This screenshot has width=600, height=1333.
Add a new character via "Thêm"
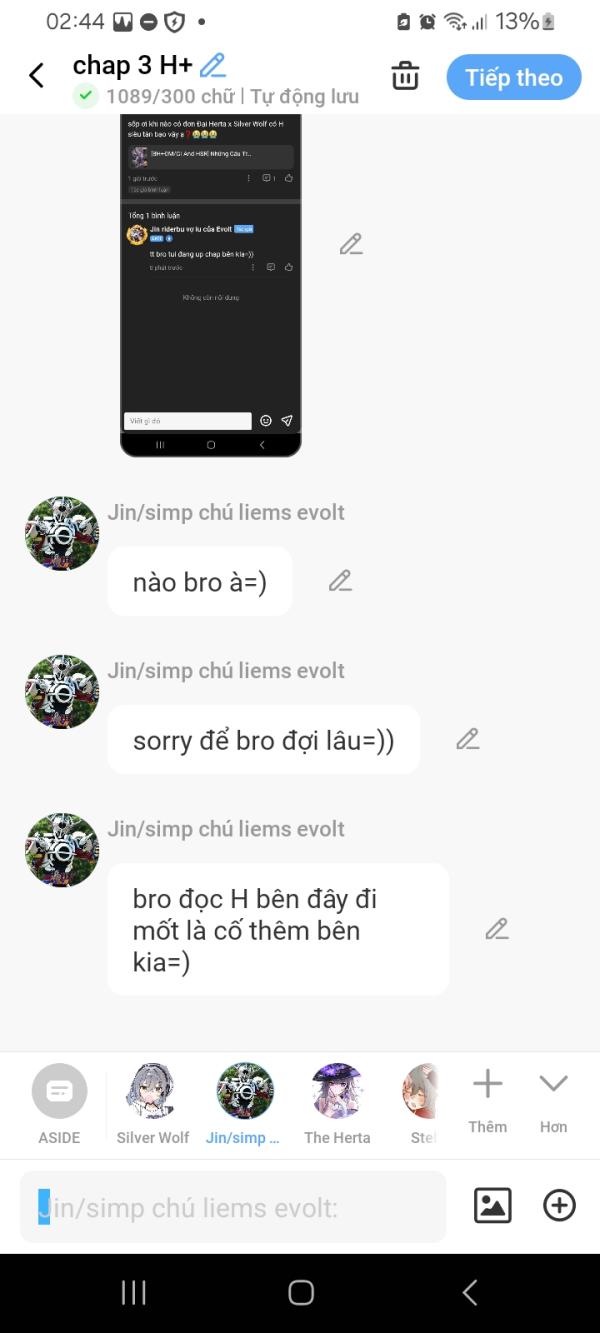(x=487, y=1098)
